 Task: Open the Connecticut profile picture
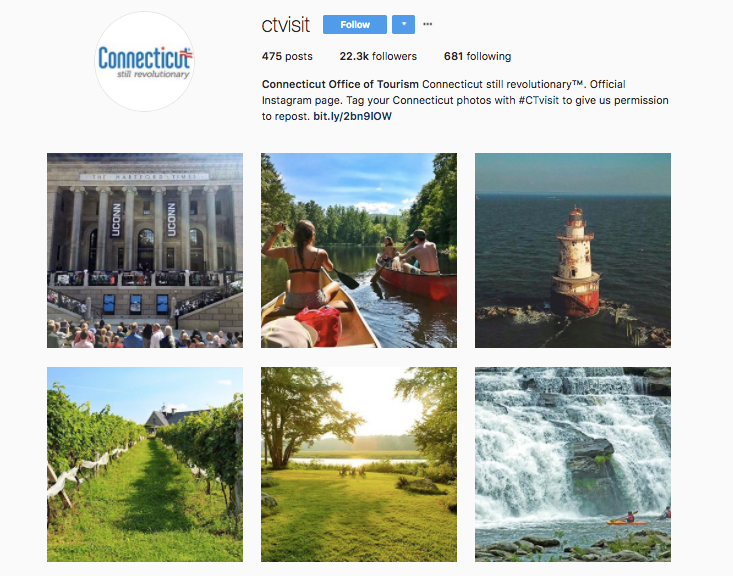[145, 62]
